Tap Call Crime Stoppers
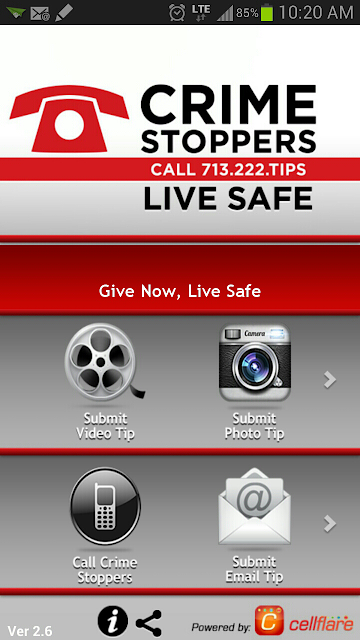 tap(104, 526)
